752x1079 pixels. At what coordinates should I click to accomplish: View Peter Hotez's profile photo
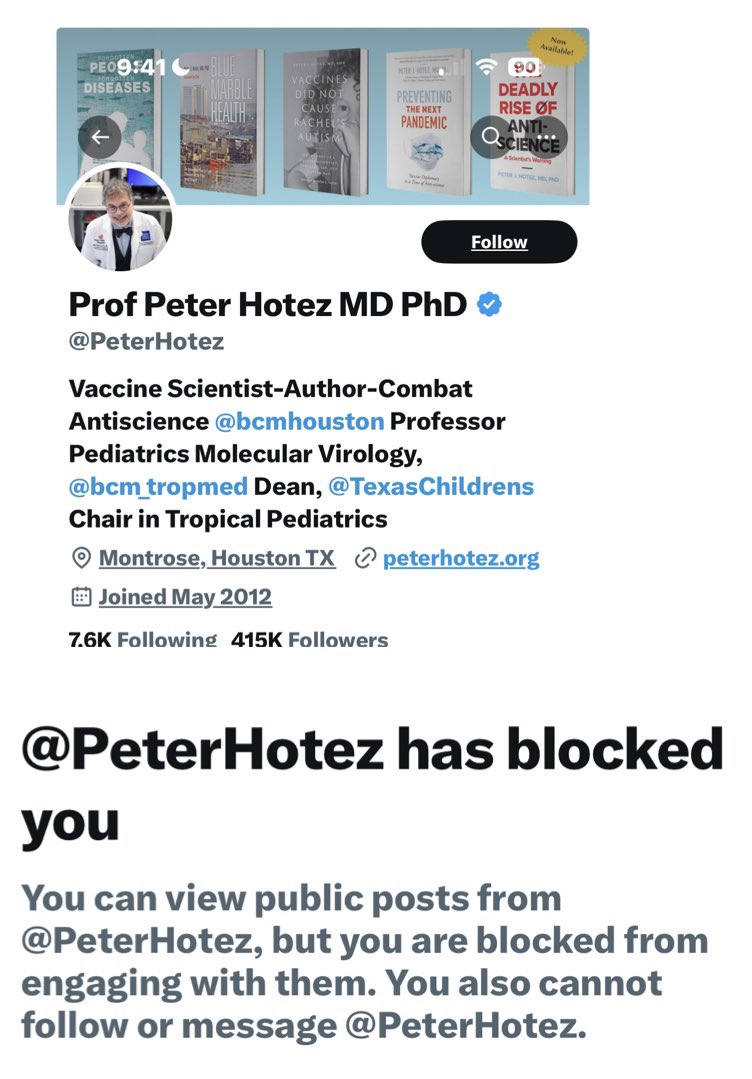point(121,220)
